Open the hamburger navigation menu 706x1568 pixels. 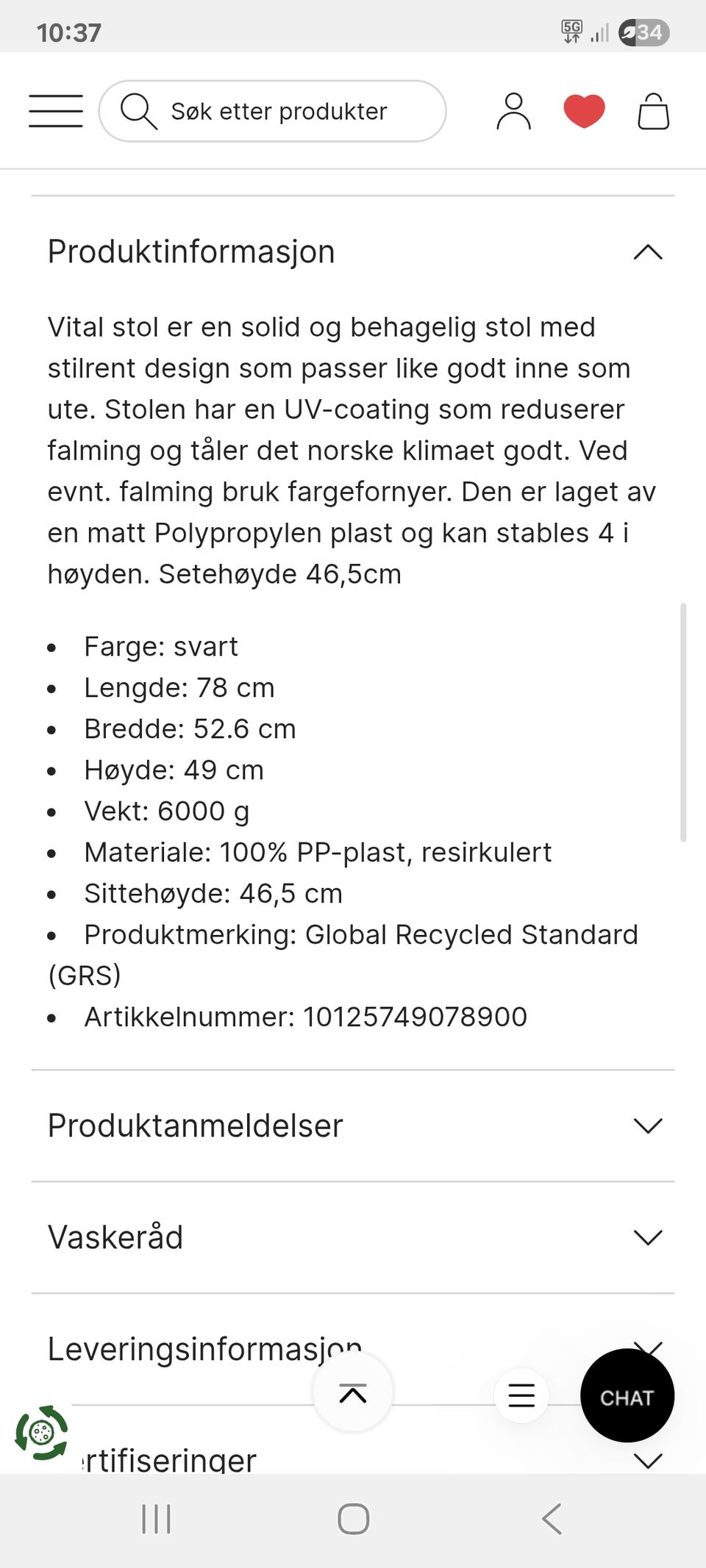[54, 110]
